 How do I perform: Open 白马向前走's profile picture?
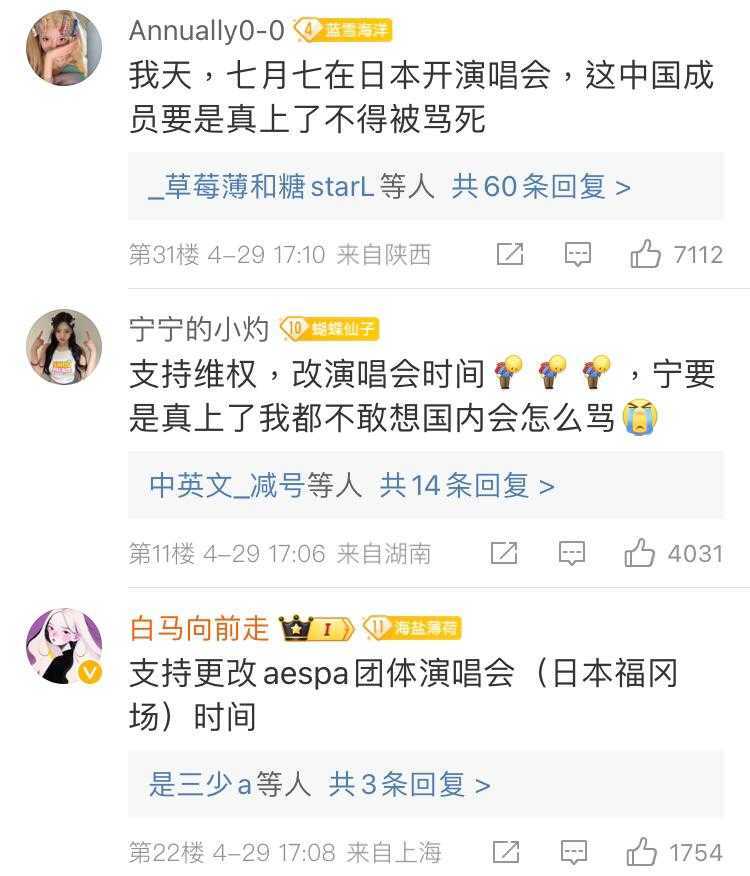(x=64, y=647)
